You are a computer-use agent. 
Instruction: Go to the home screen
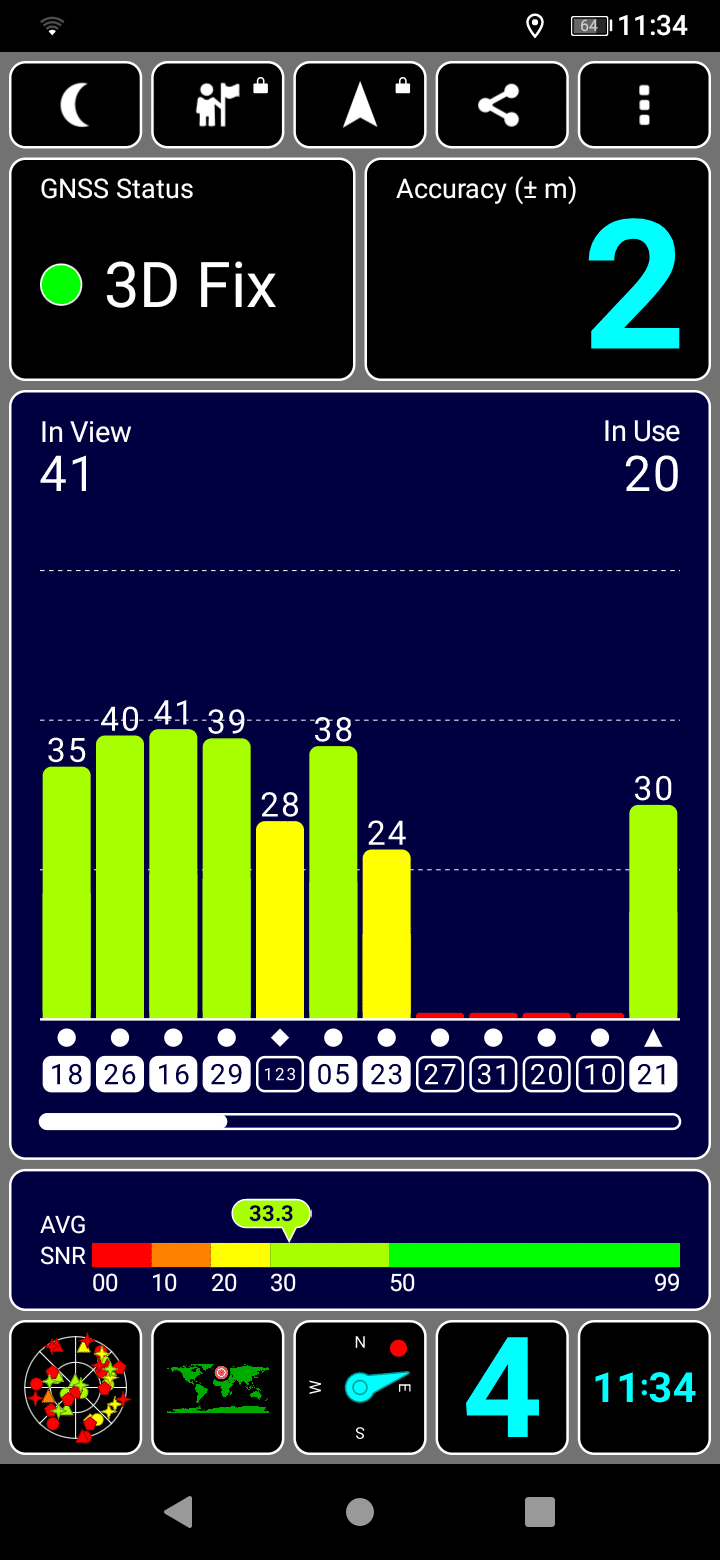coord(360,1511)
